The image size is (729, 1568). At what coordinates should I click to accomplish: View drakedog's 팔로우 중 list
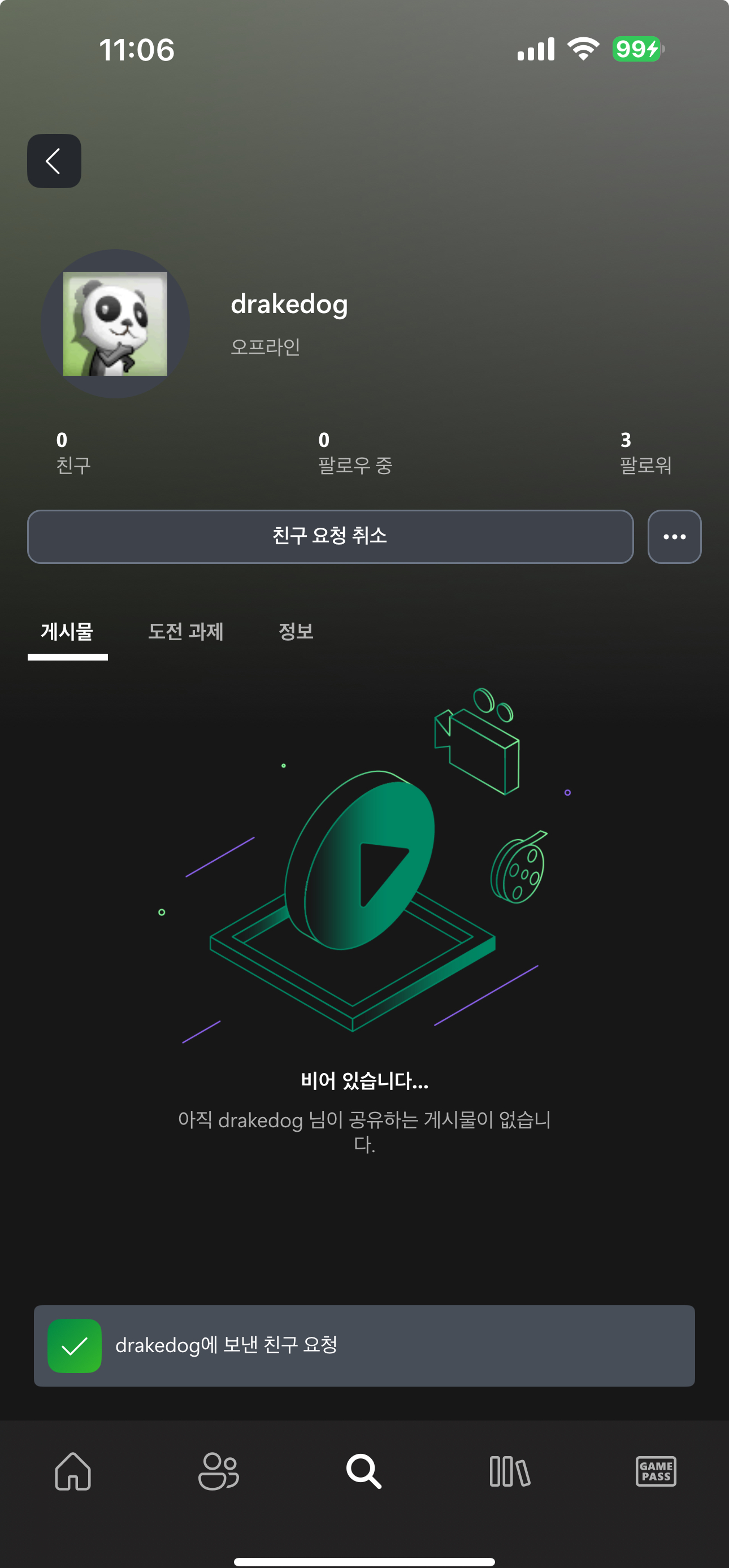point(354,452)
